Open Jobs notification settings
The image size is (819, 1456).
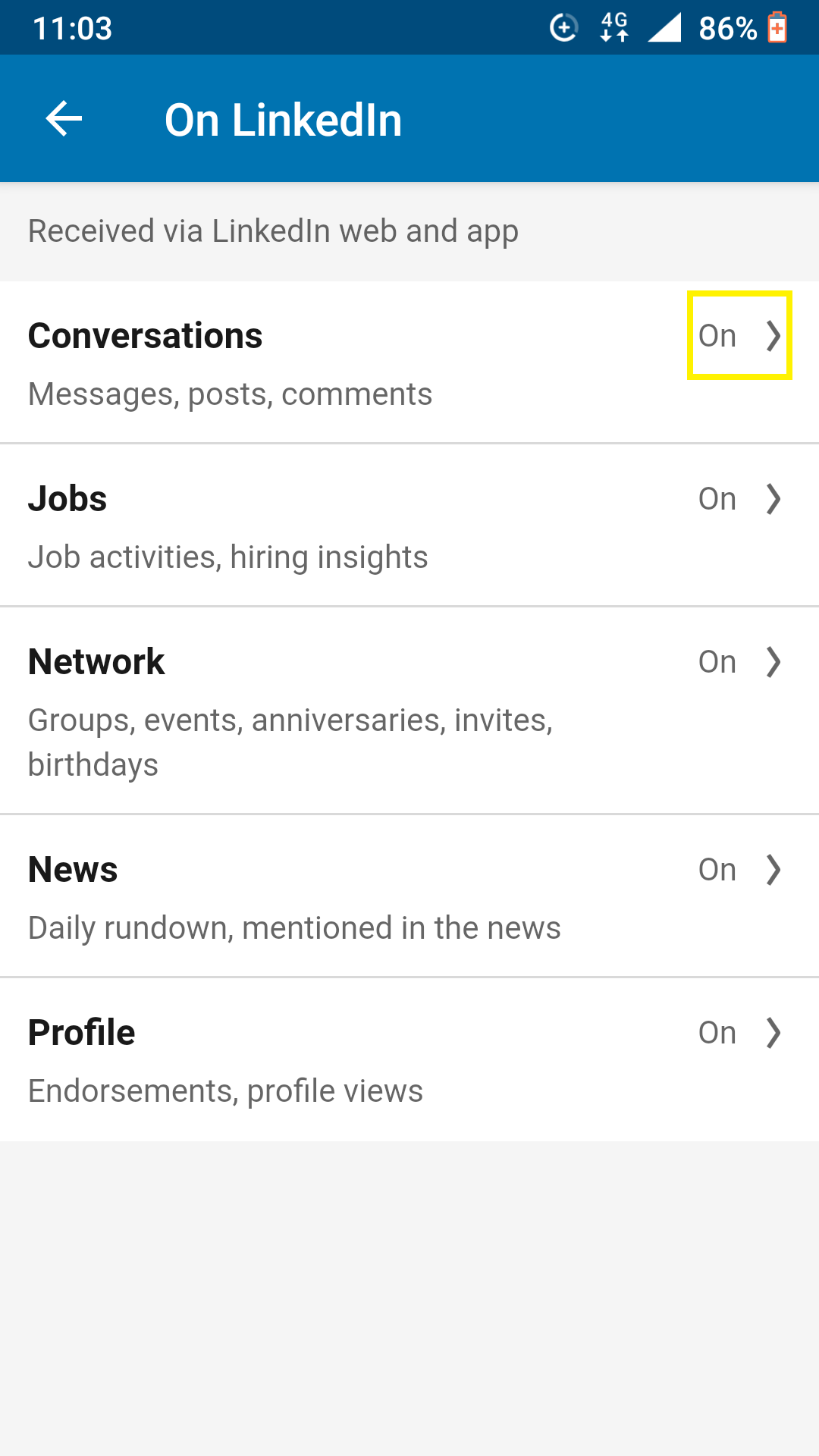pos(409,526)
